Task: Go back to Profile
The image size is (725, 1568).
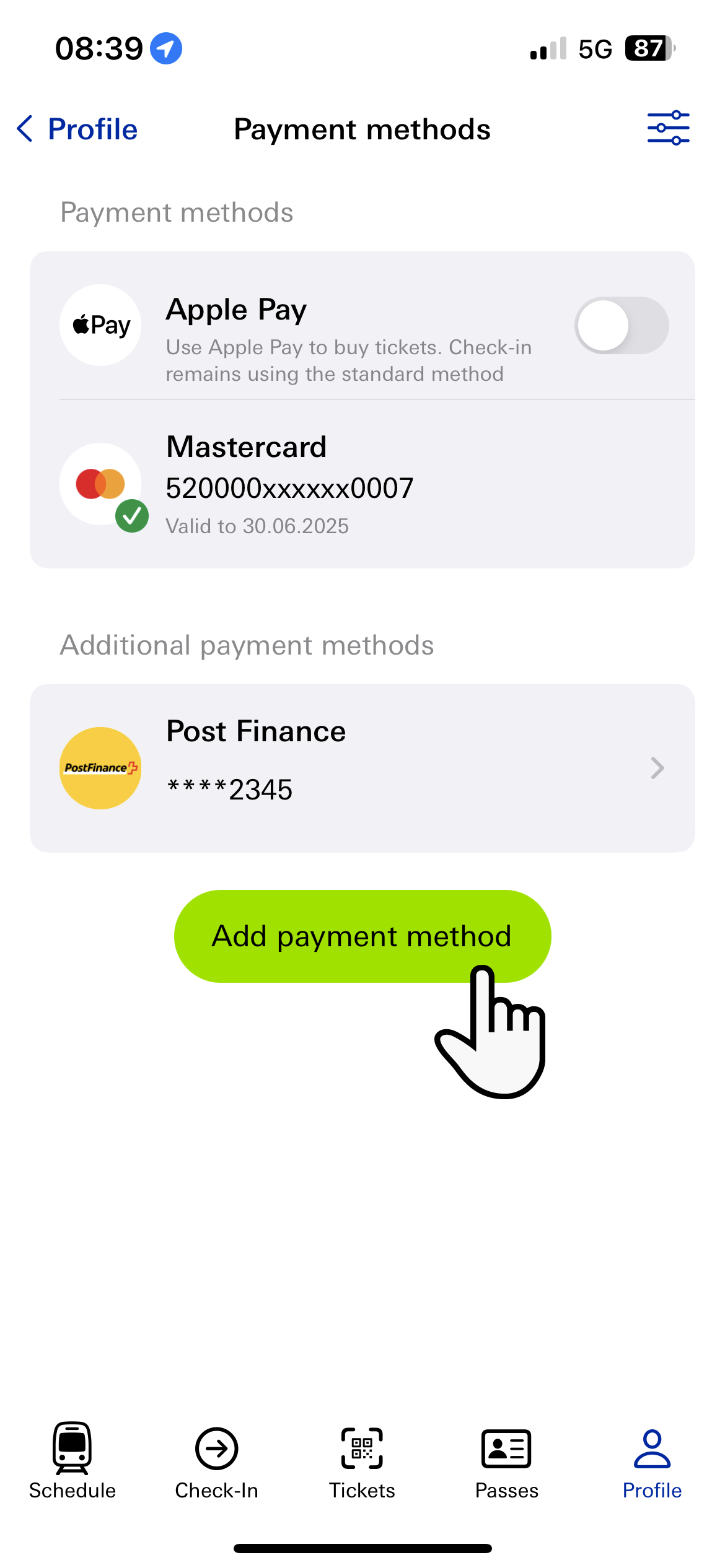Action: coord(77,129)
